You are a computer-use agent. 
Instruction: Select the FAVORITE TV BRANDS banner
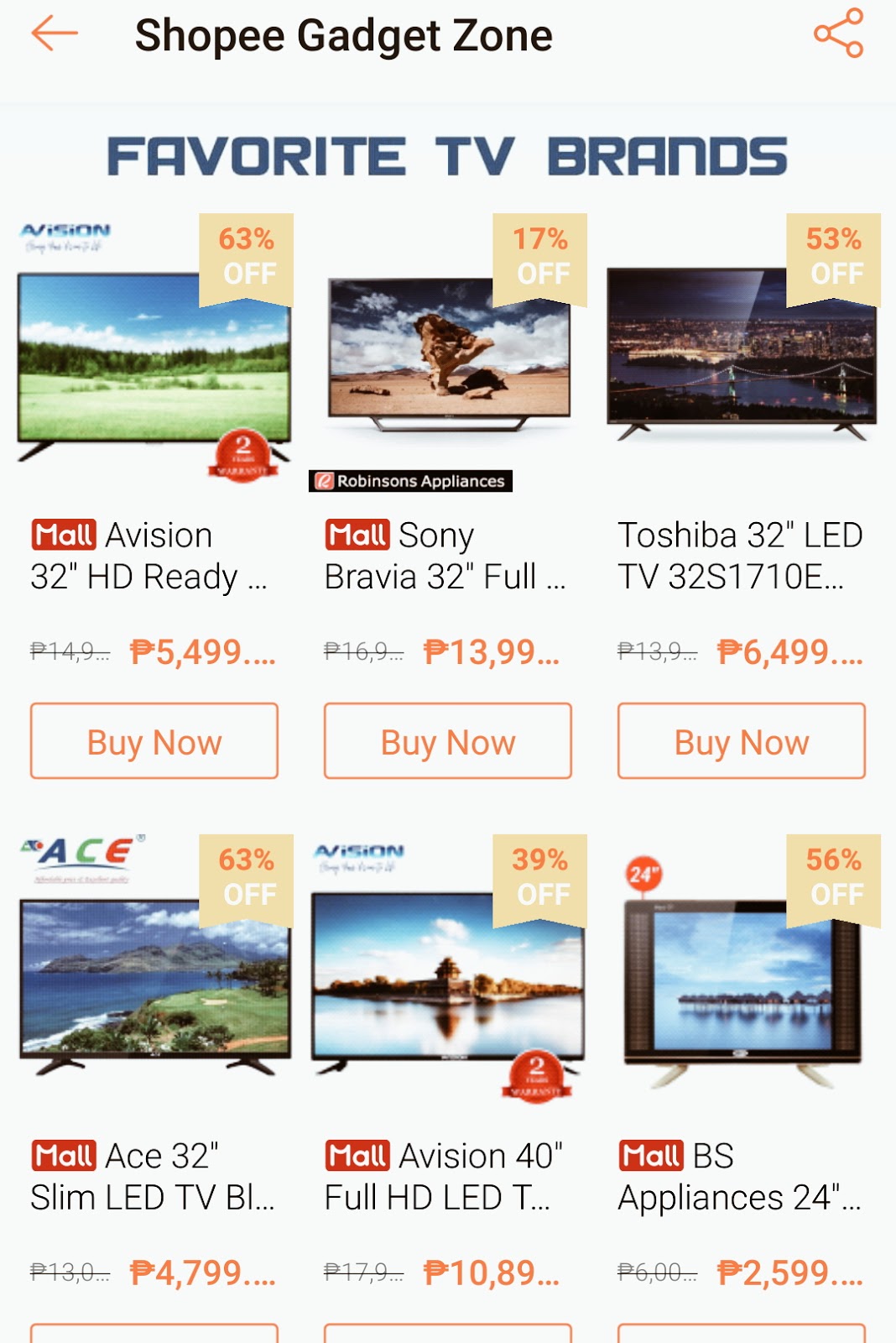(x=447, y=155)
